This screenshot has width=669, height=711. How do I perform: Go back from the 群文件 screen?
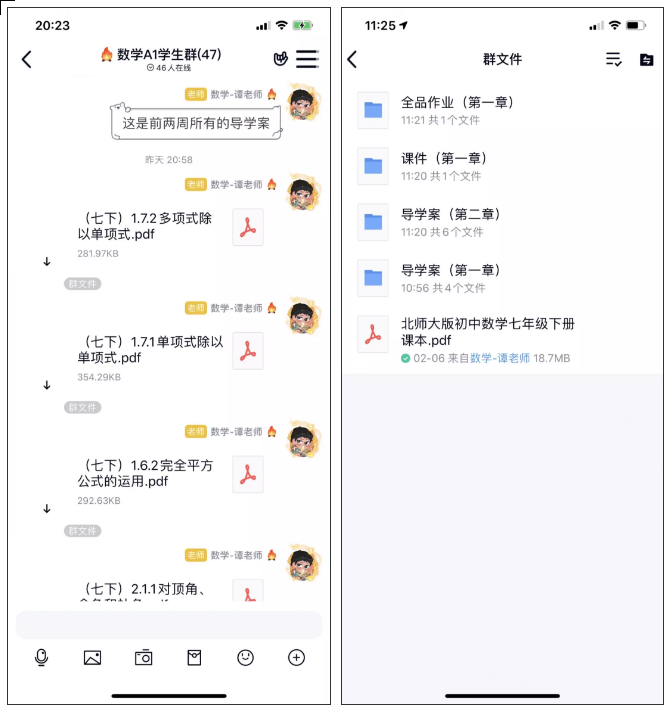click(x=352, y=60)
